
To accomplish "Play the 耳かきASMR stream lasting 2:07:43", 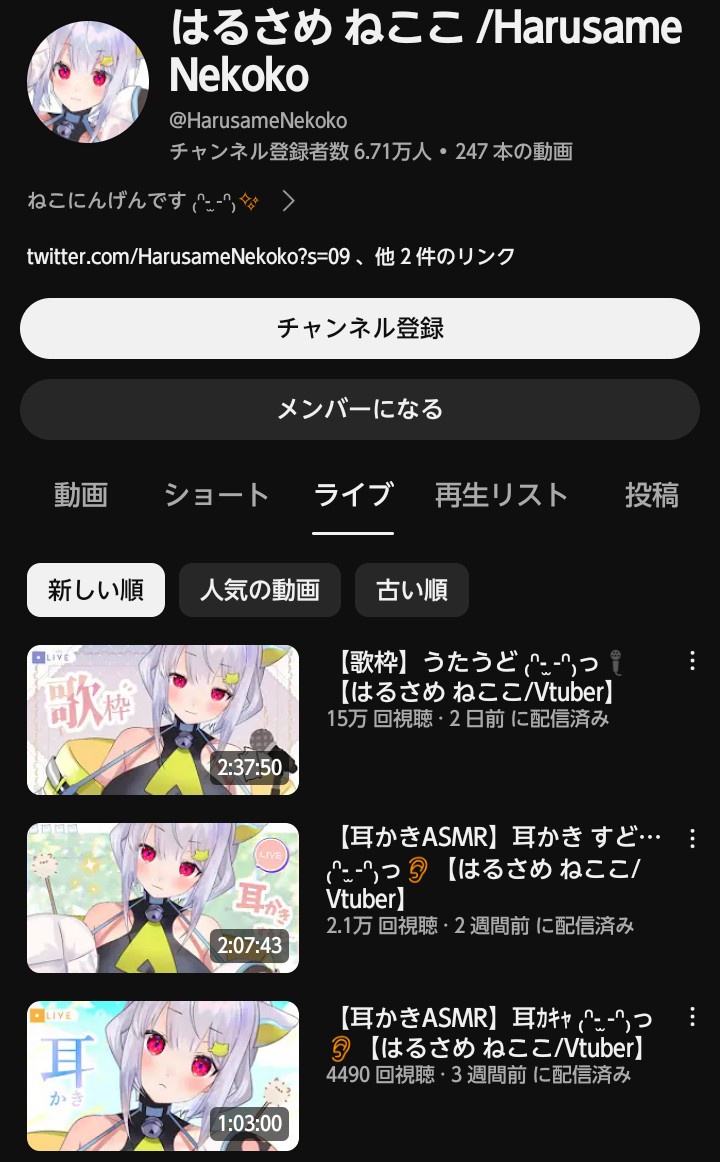I will point(163,898).
